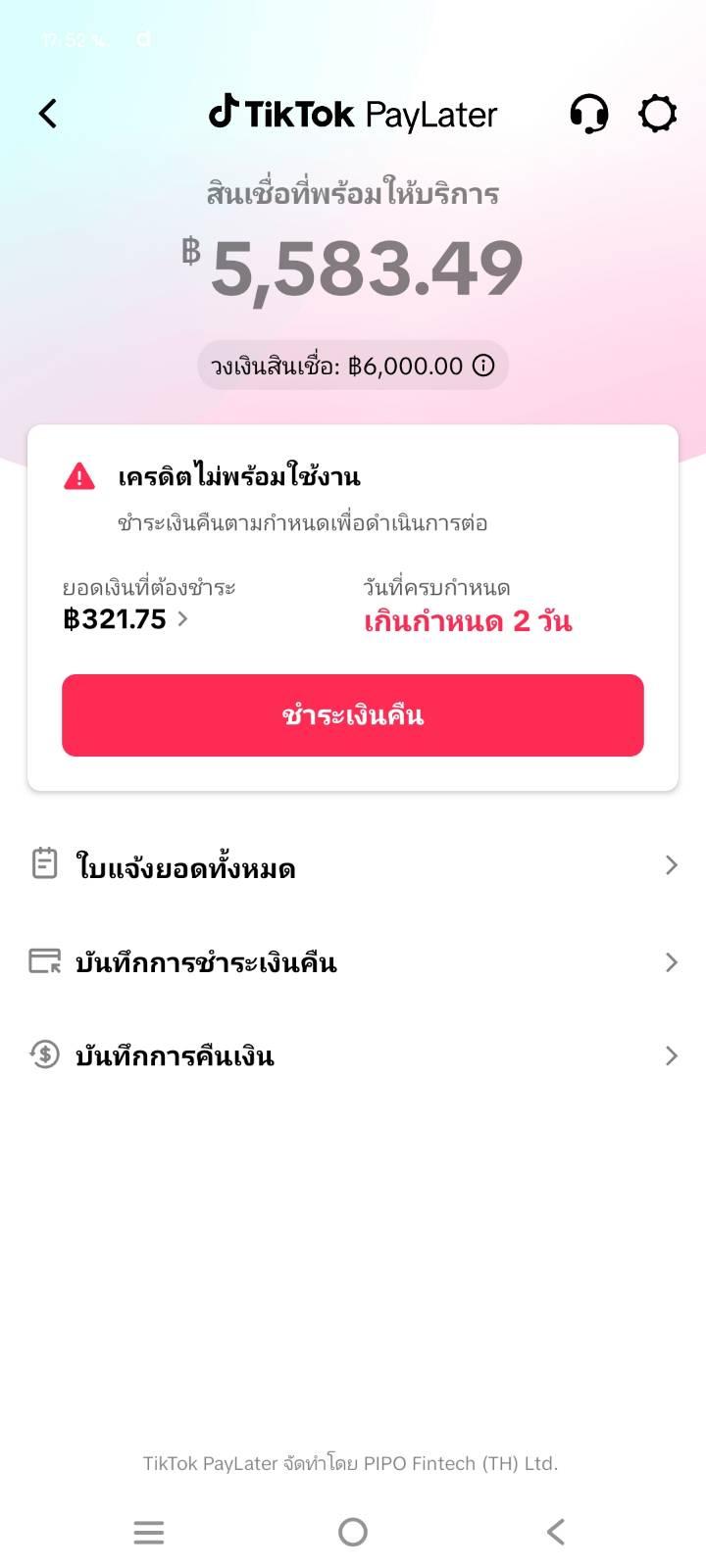Viewport: 706px width, 1568px height.
Task: View details of ฿321.75 amount due
Action: coord(126,619)
